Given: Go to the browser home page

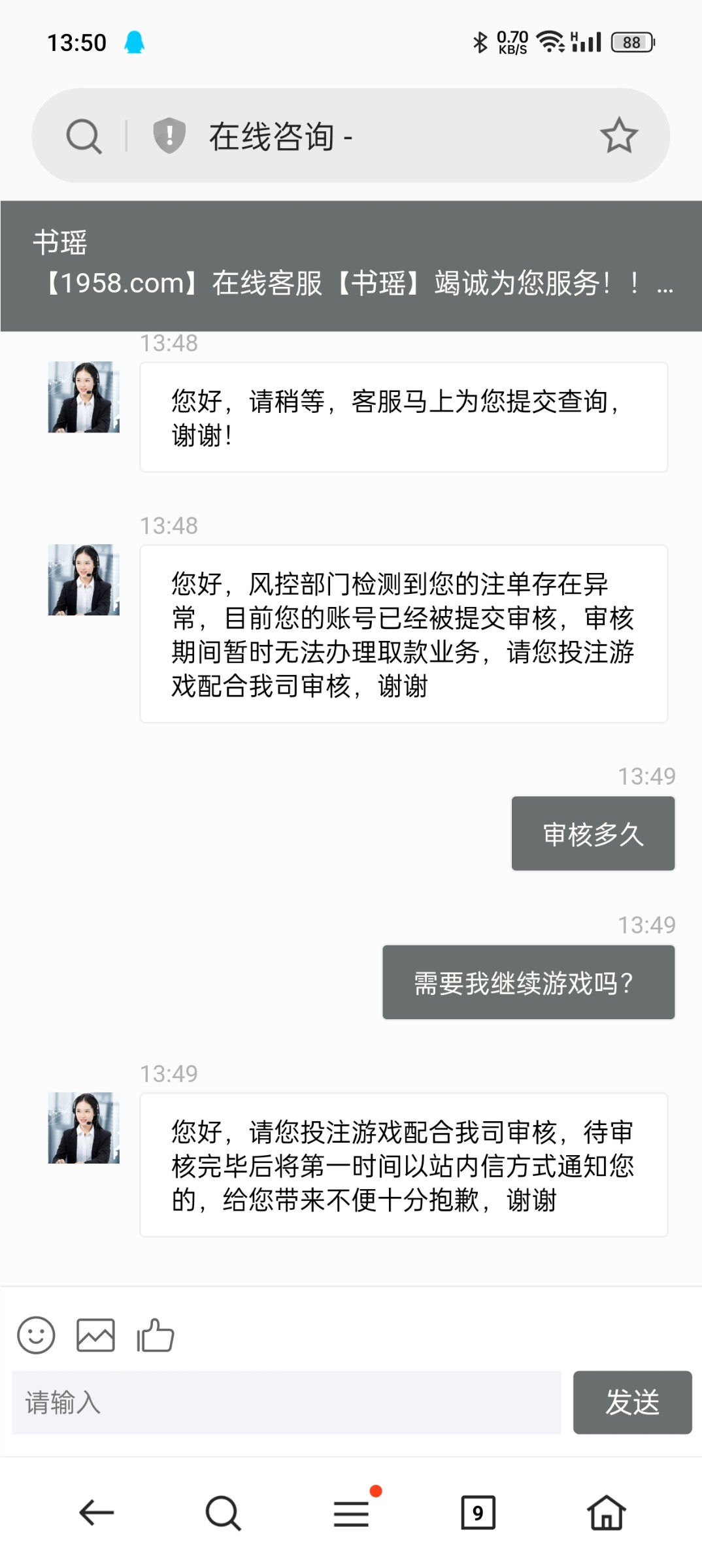Looking at the screenshot, I should (606, 1512).
